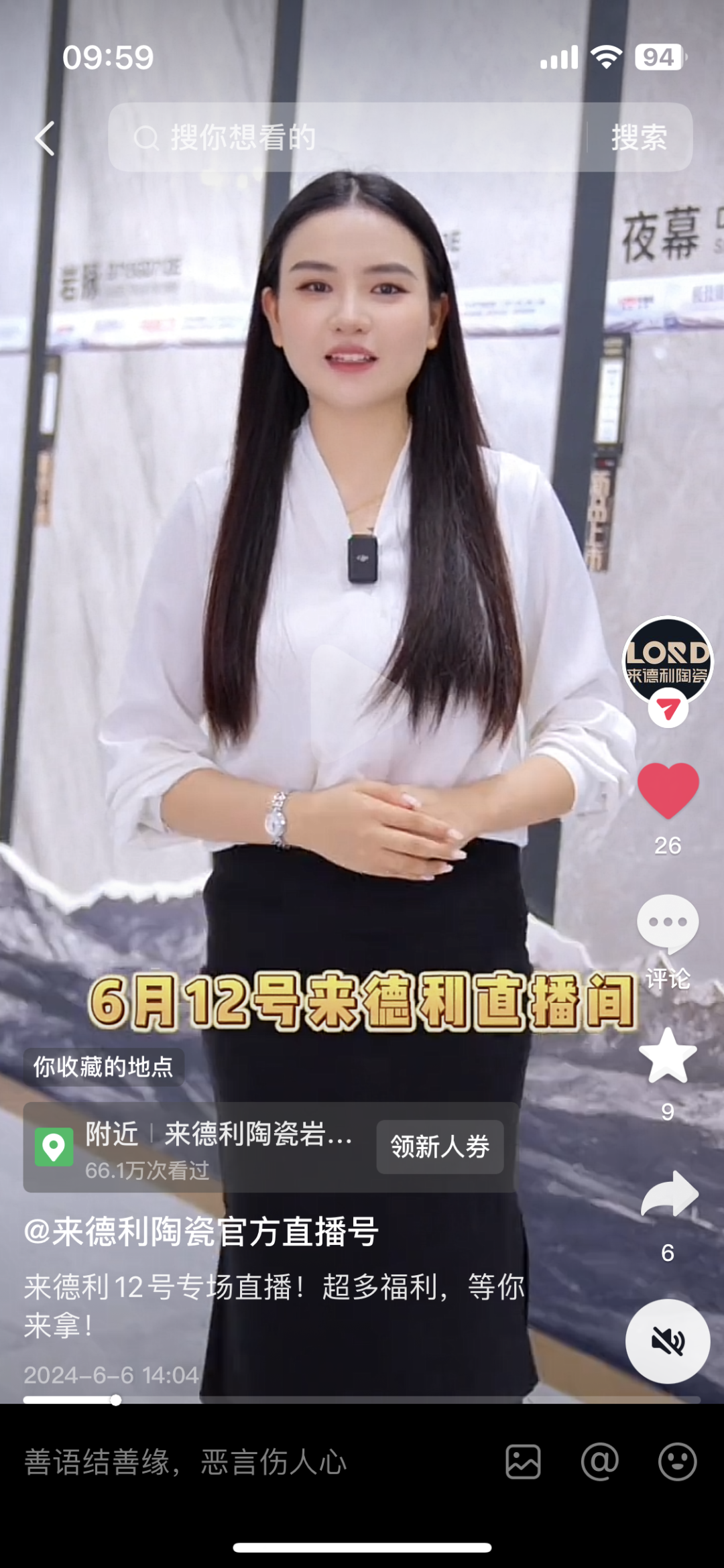Attach an image to the comment
Screen dimensions: 724x1568
pos(523,1462)
